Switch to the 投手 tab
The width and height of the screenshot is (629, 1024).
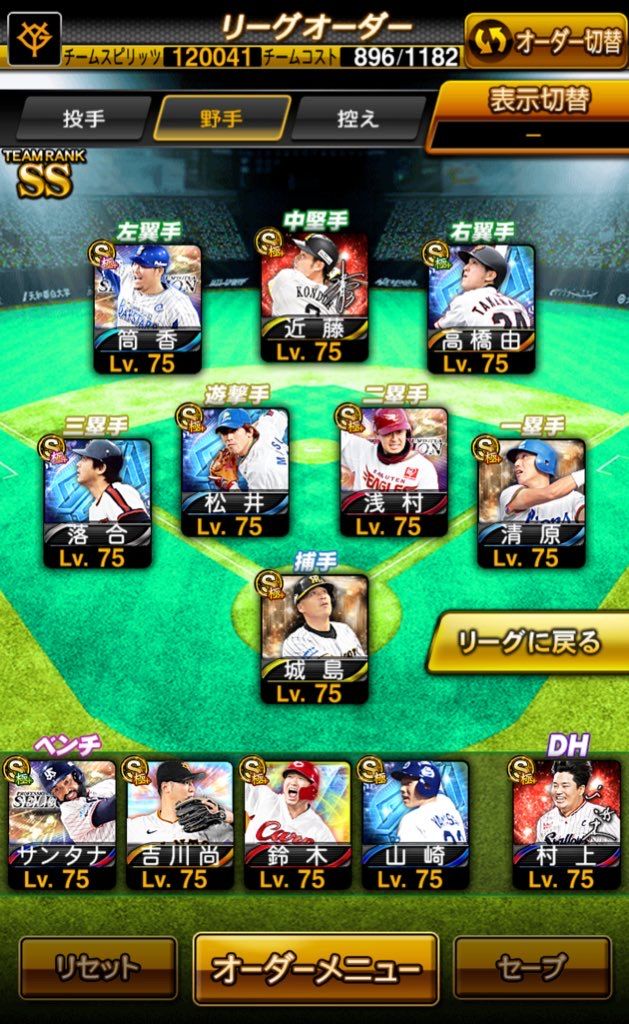pos(83,118)
